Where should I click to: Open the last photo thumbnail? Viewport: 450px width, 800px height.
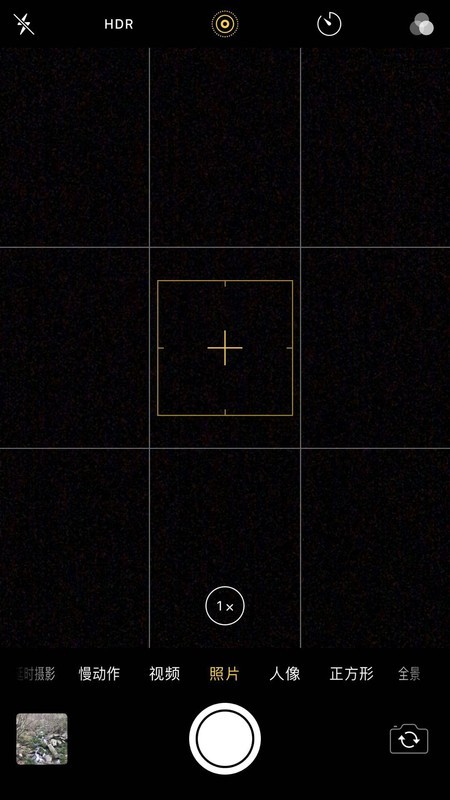point(42,739)
